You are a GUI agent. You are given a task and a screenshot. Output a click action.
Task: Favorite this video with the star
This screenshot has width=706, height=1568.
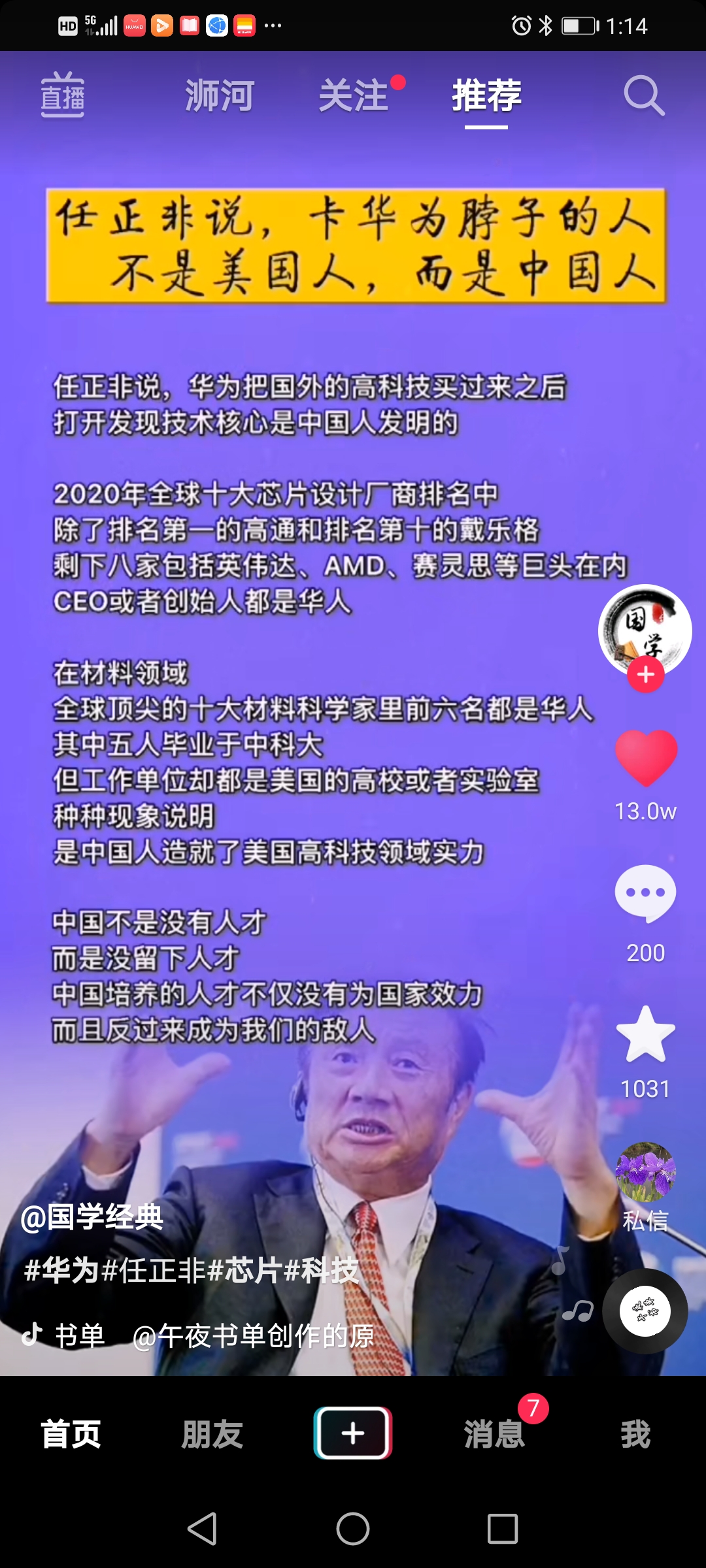646,1034
